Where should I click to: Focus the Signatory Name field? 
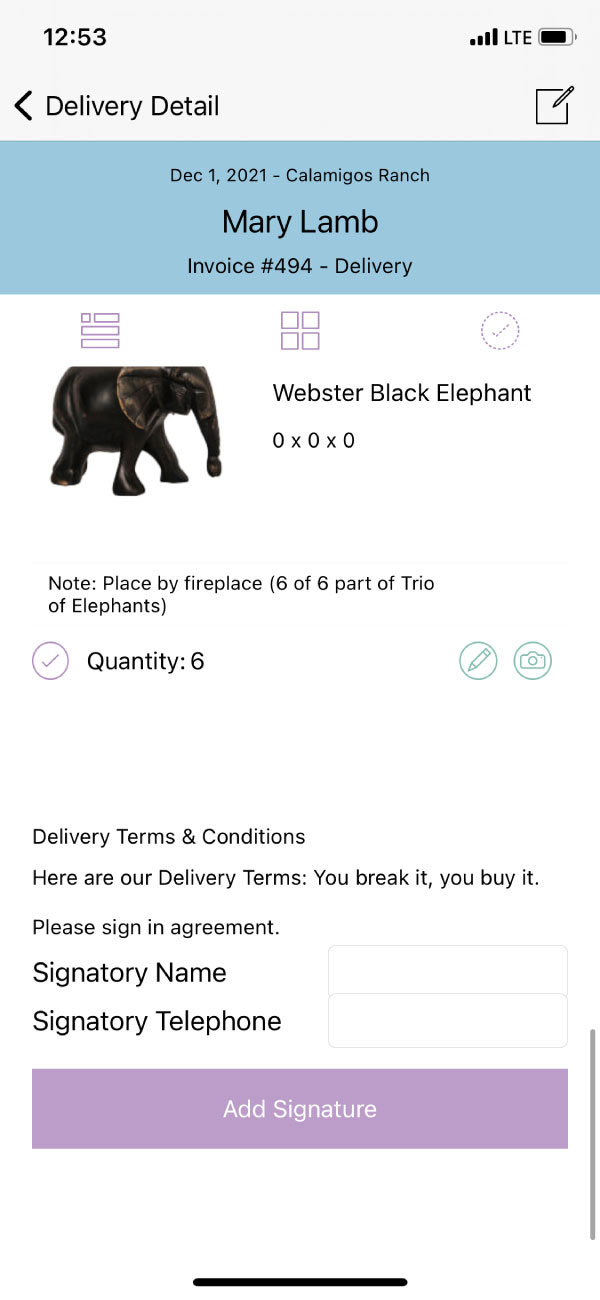click(x=448, y=971)
